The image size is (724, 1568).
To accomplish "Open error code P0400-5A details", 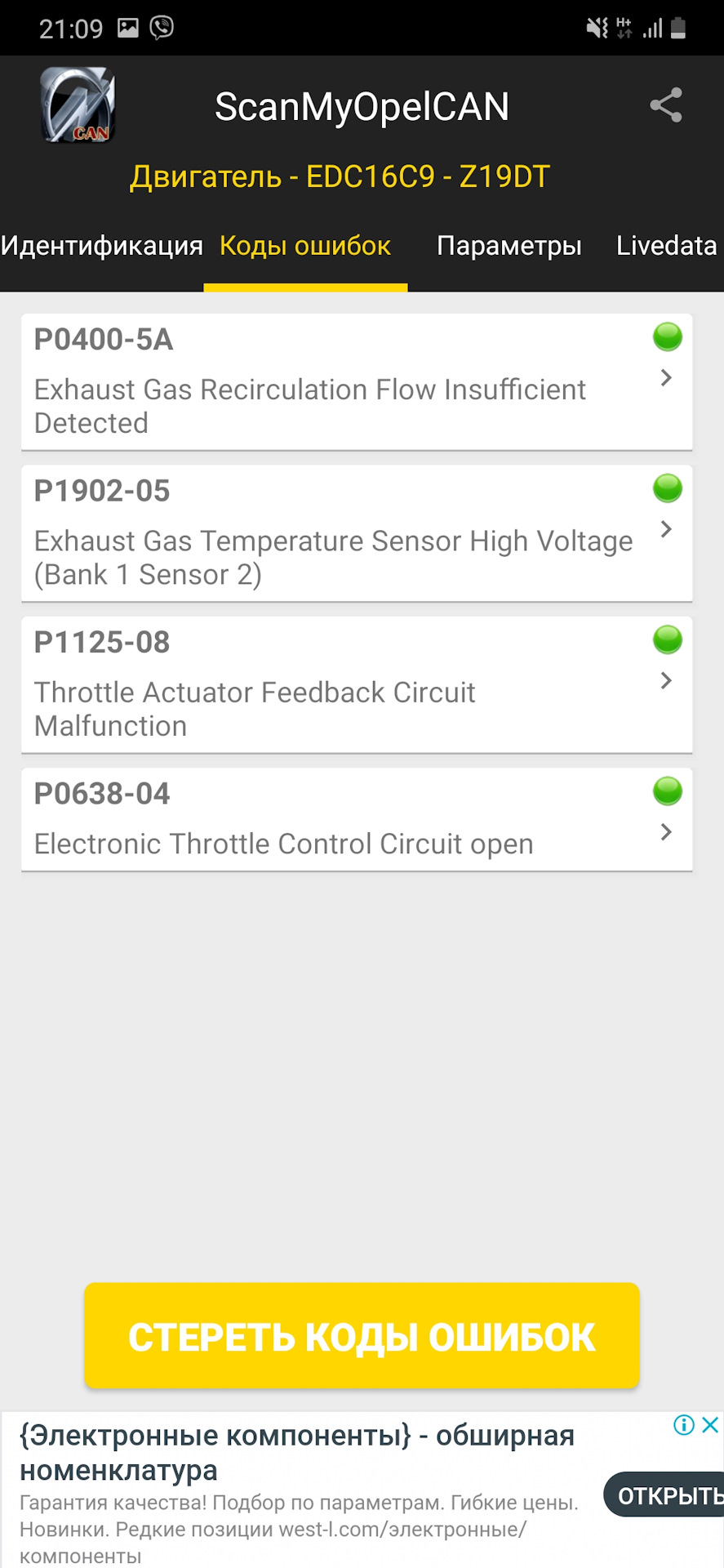I will [x=357, y=381].
